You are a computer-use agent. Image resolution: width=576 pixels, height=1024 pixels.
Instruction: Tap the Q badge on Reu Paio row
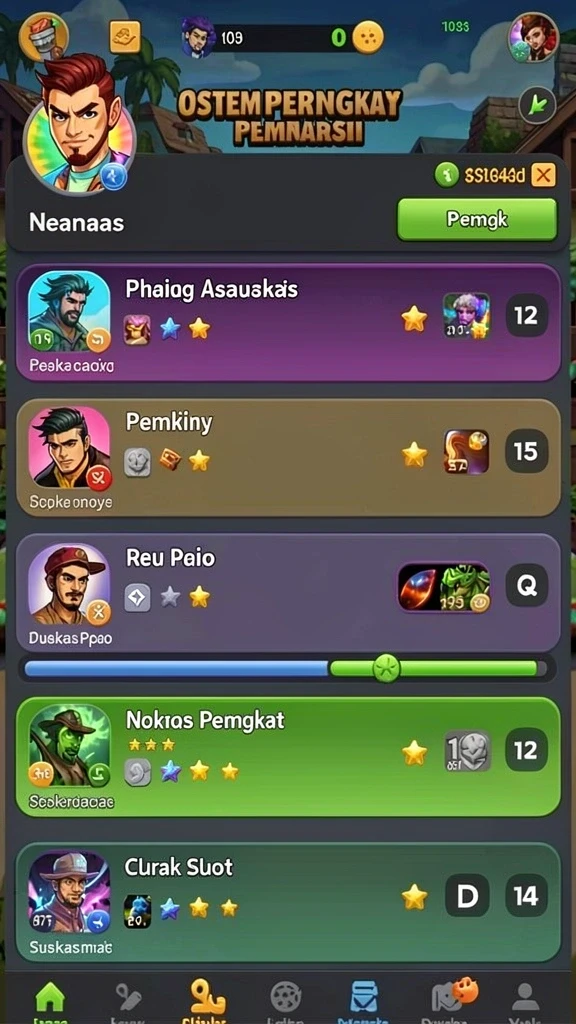(526, 586)
